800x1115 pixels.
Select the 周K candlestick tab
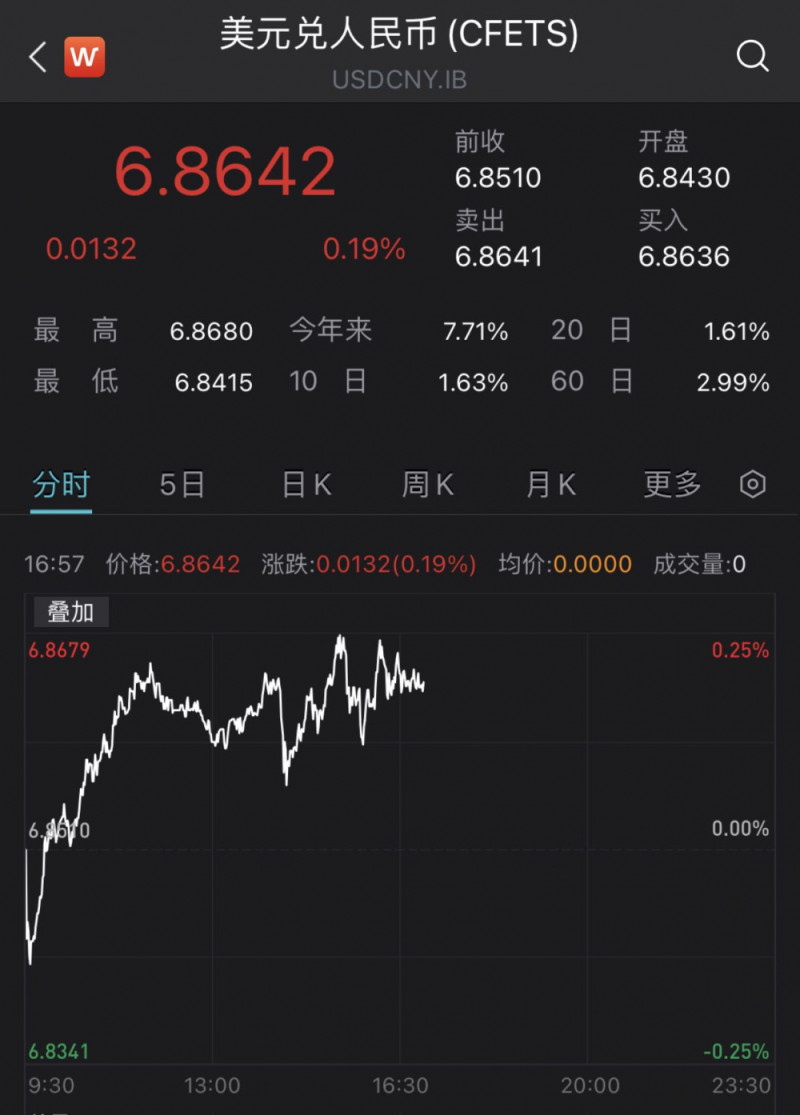tap(428, 485)
